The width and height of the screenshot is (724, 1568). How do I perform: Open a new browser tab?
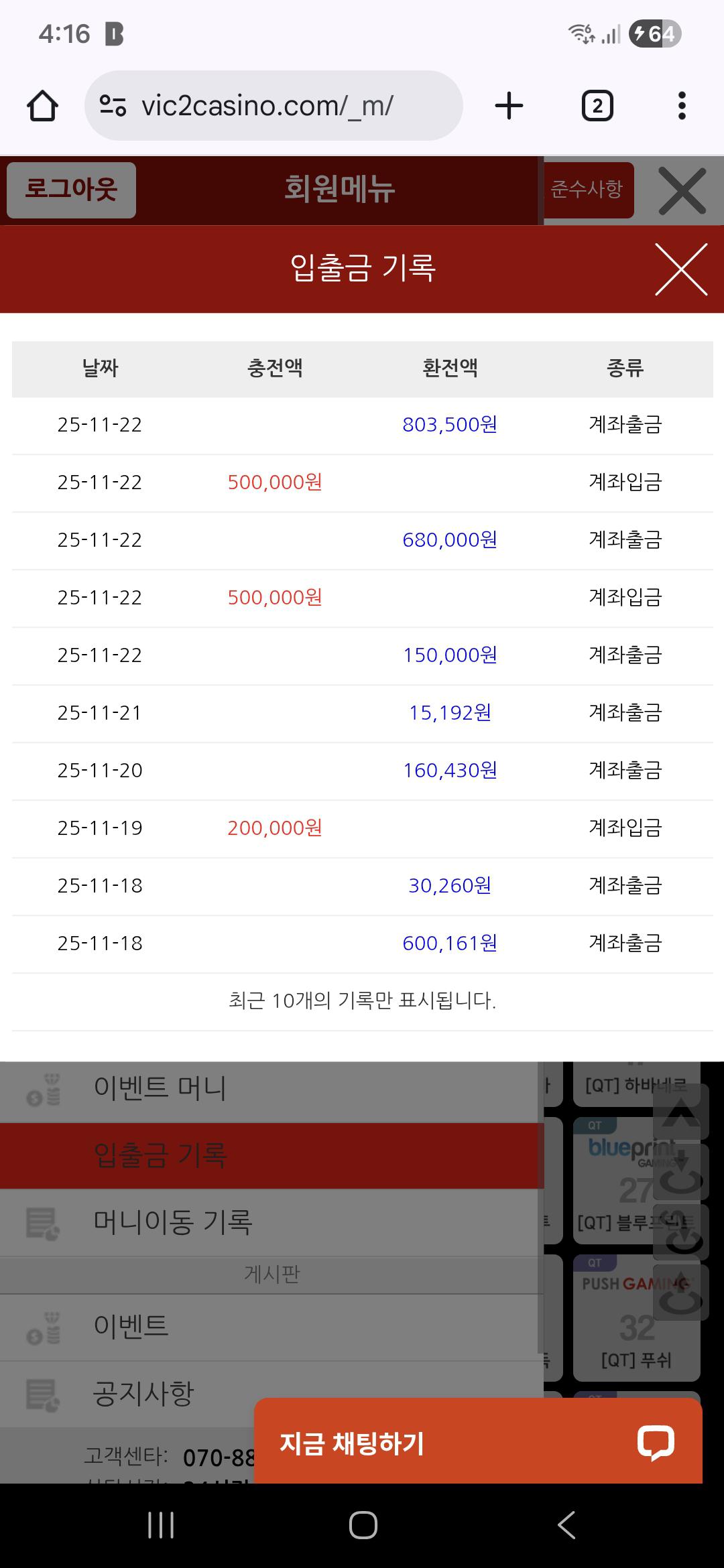click(x=509, y=106)
